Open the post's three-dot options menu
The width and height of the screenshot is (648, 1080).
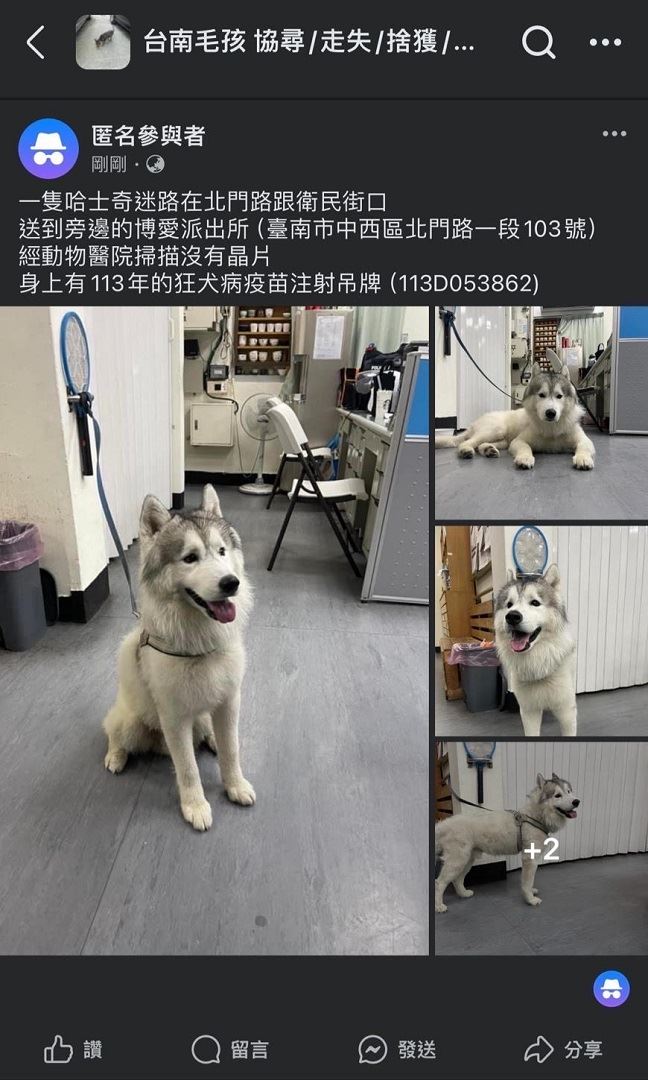pyautogui.click(x=614, y=135)
